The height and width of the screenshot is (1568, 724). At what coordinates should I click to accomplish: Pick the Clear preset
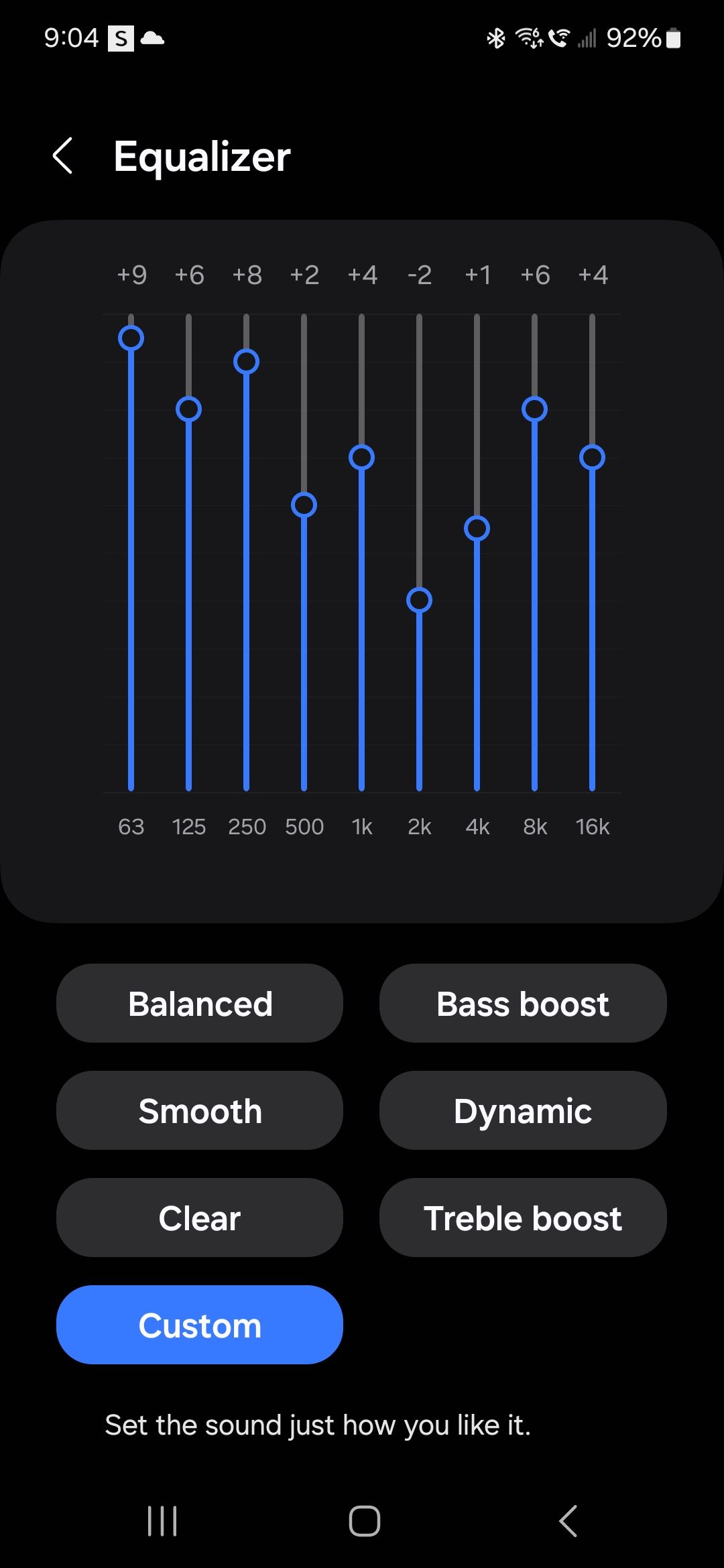point(200,1218)
